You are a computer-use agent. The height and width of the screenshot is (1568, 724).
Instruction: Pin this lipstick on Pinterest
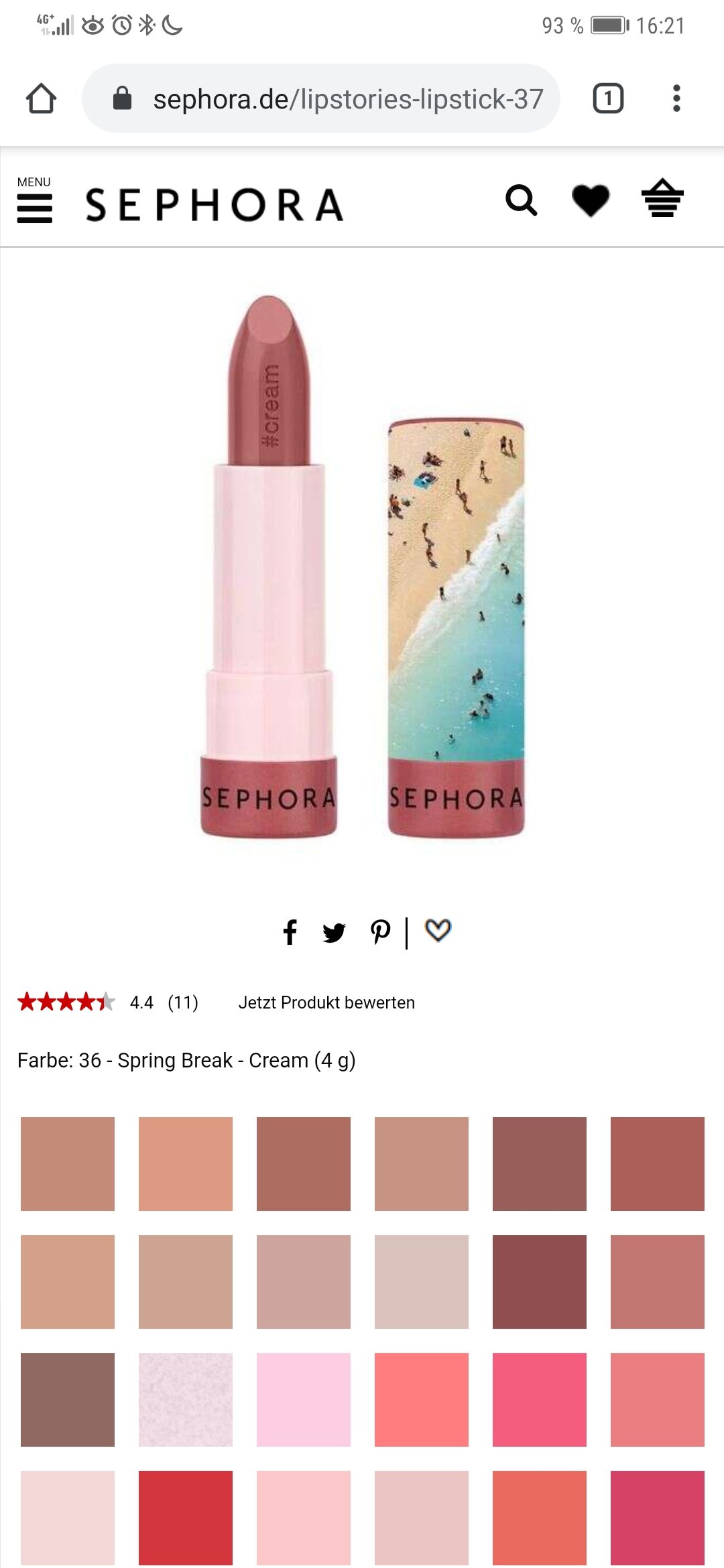[380, 932]
